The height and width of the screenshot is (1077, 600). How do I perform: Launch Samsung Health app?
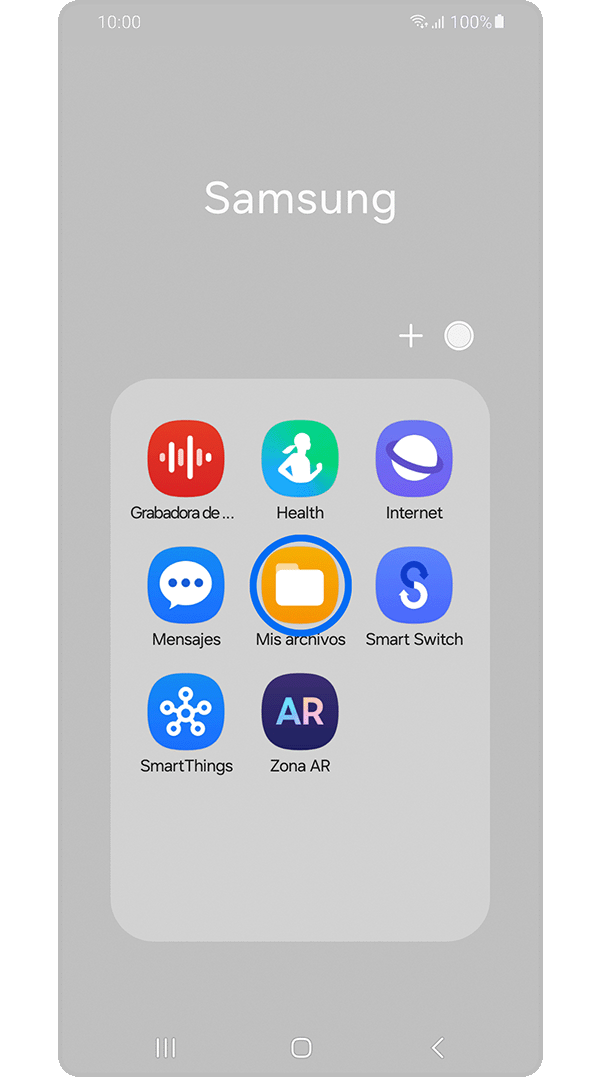[300, 459]
